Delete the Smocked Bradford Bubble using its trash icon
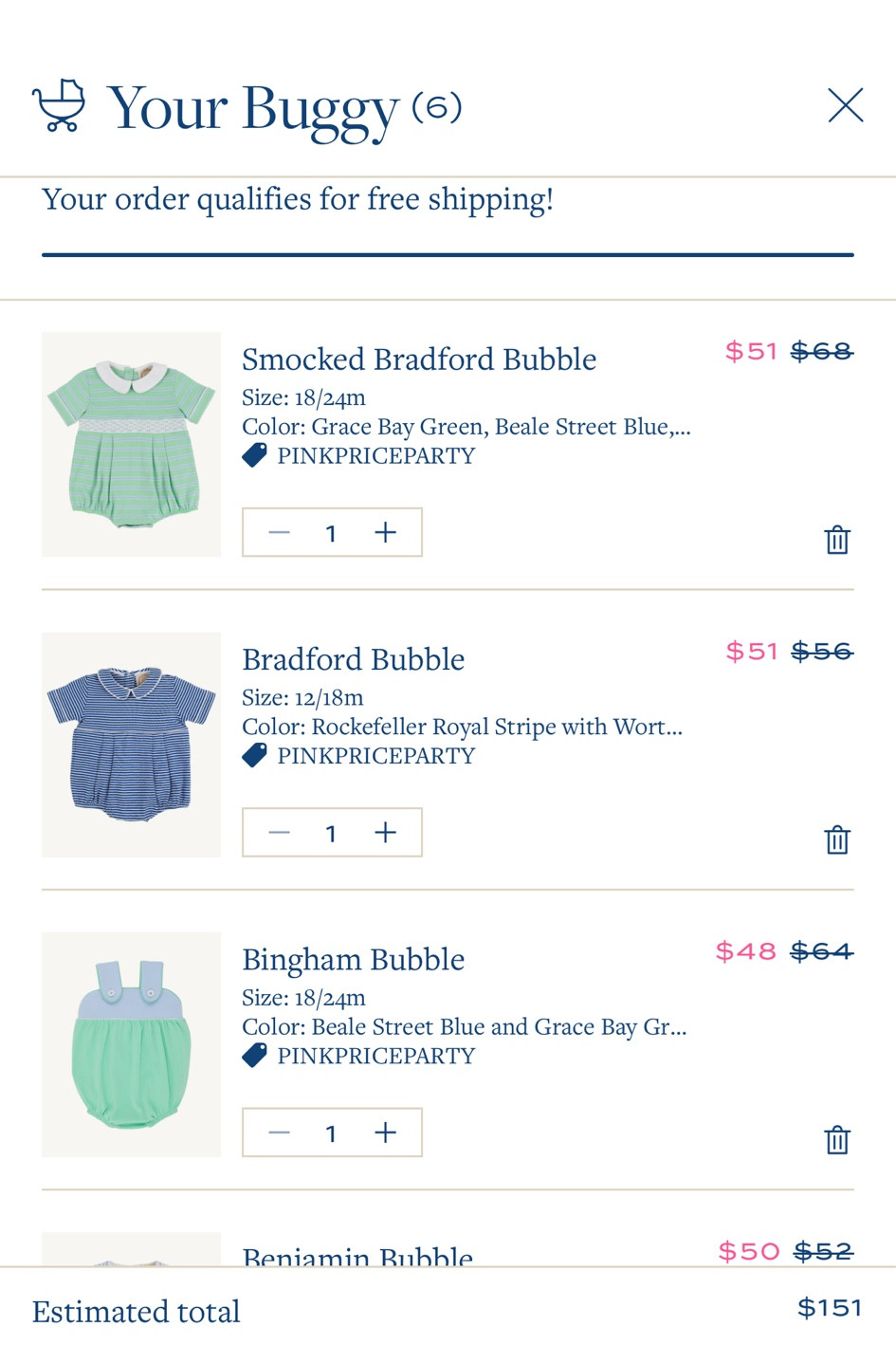Image resolution: width=896 pixels, height=1345 pixels. click(838, 541)
